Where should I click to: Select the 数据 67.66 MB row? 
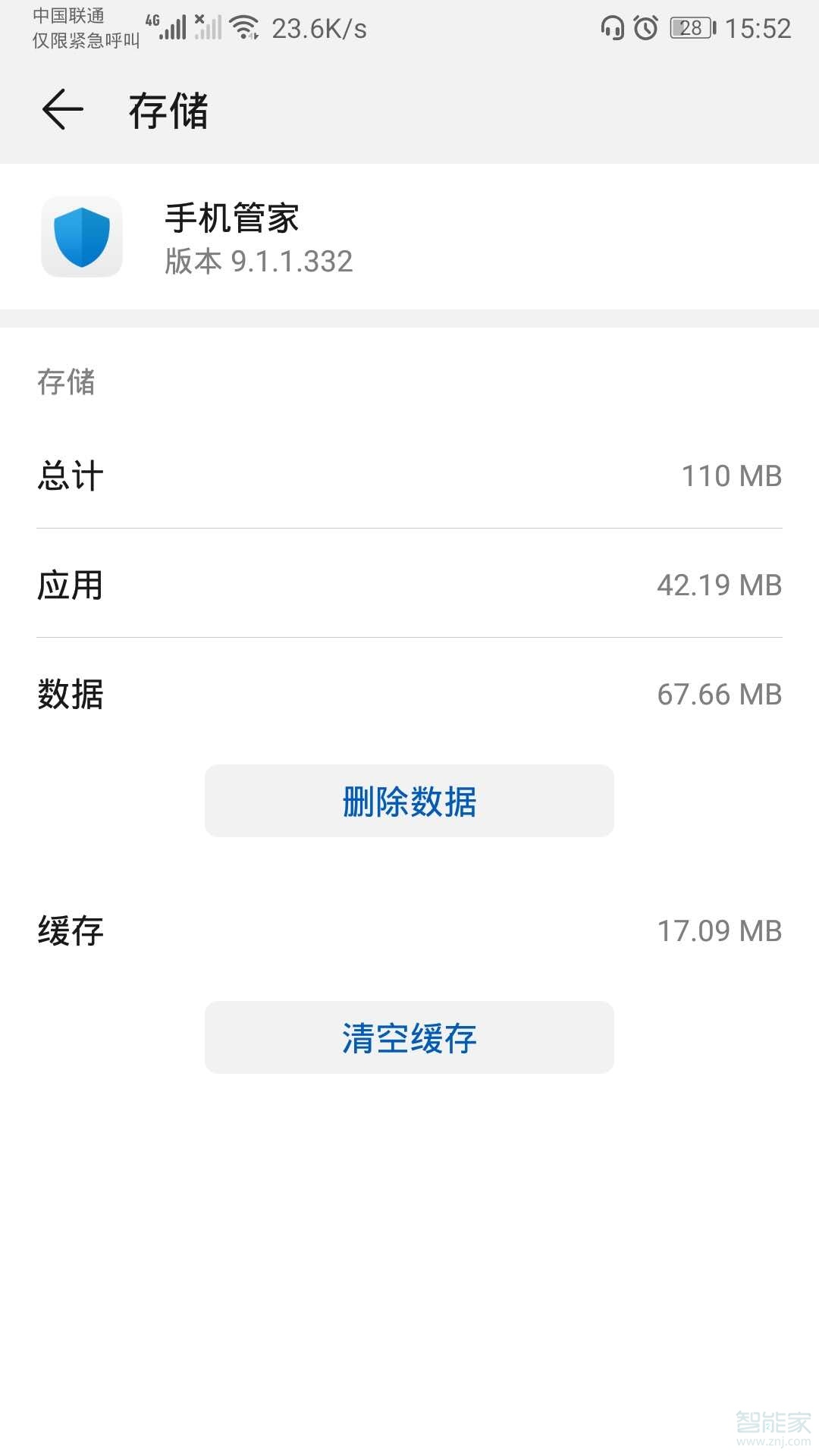pyautogui.click(x=409, y=693)
